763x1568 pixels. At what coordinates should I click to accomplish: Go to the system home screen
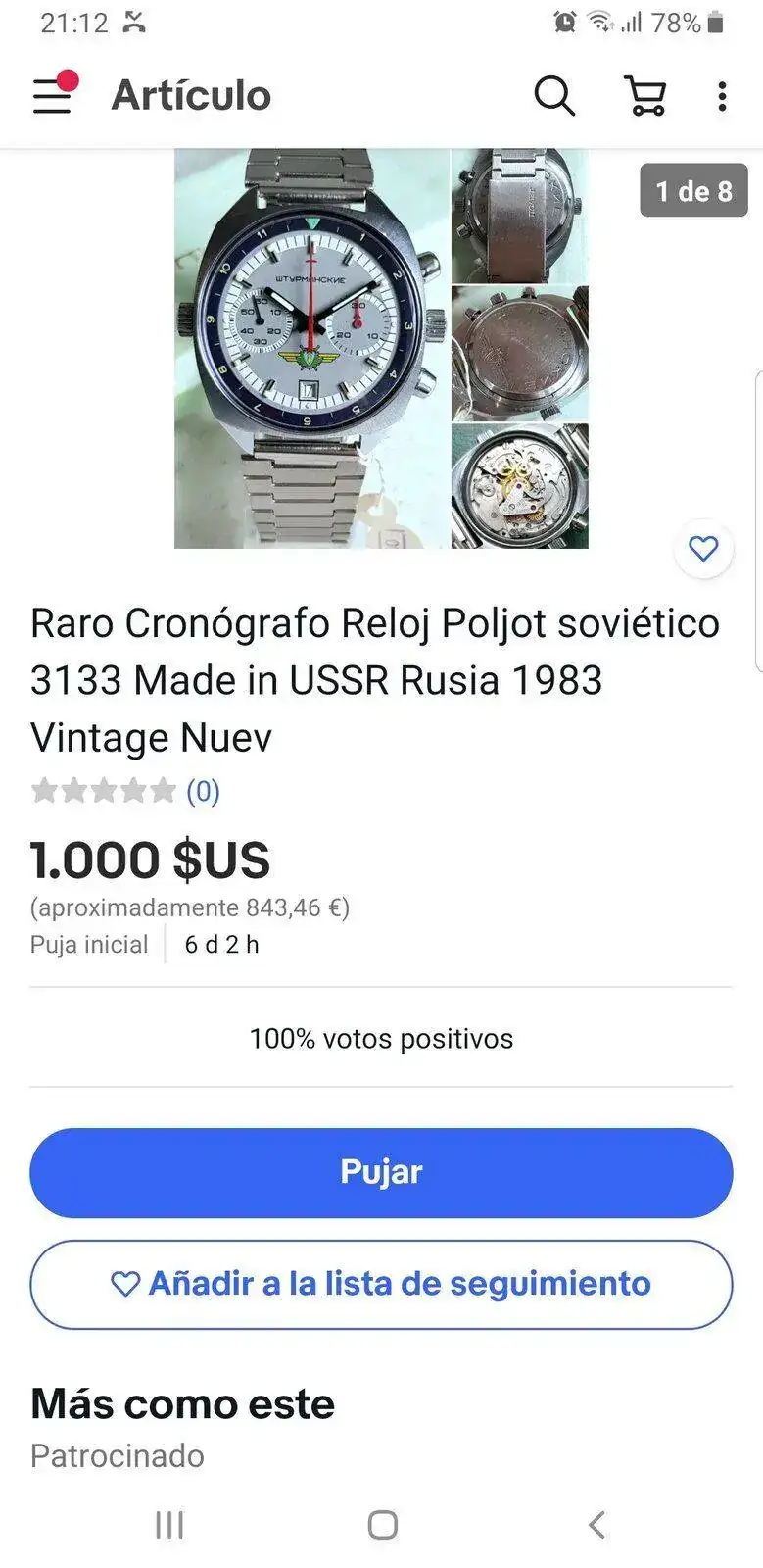pyautogui.click(x=382, y=1524)
